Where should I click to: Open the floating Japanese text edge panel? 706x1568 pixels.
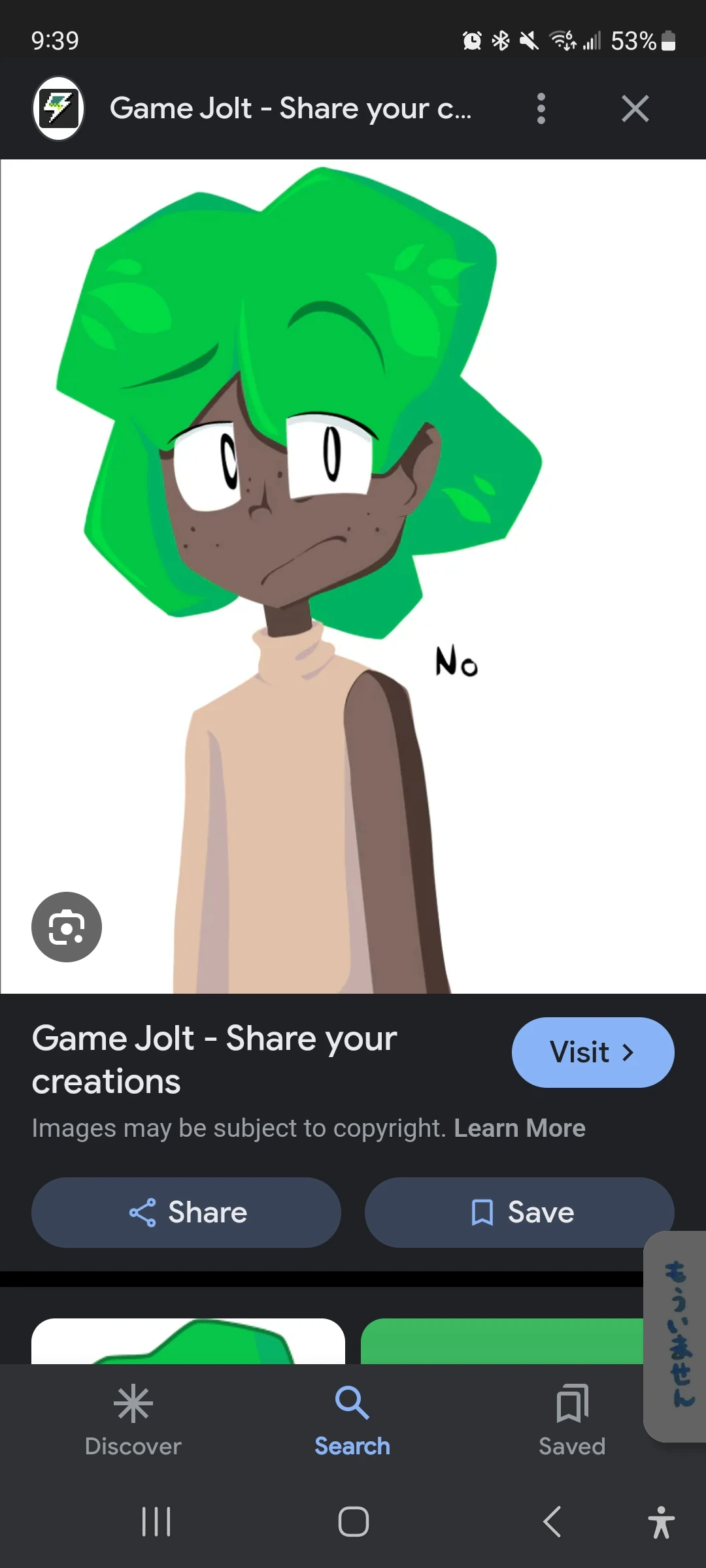coord(677,1335)
